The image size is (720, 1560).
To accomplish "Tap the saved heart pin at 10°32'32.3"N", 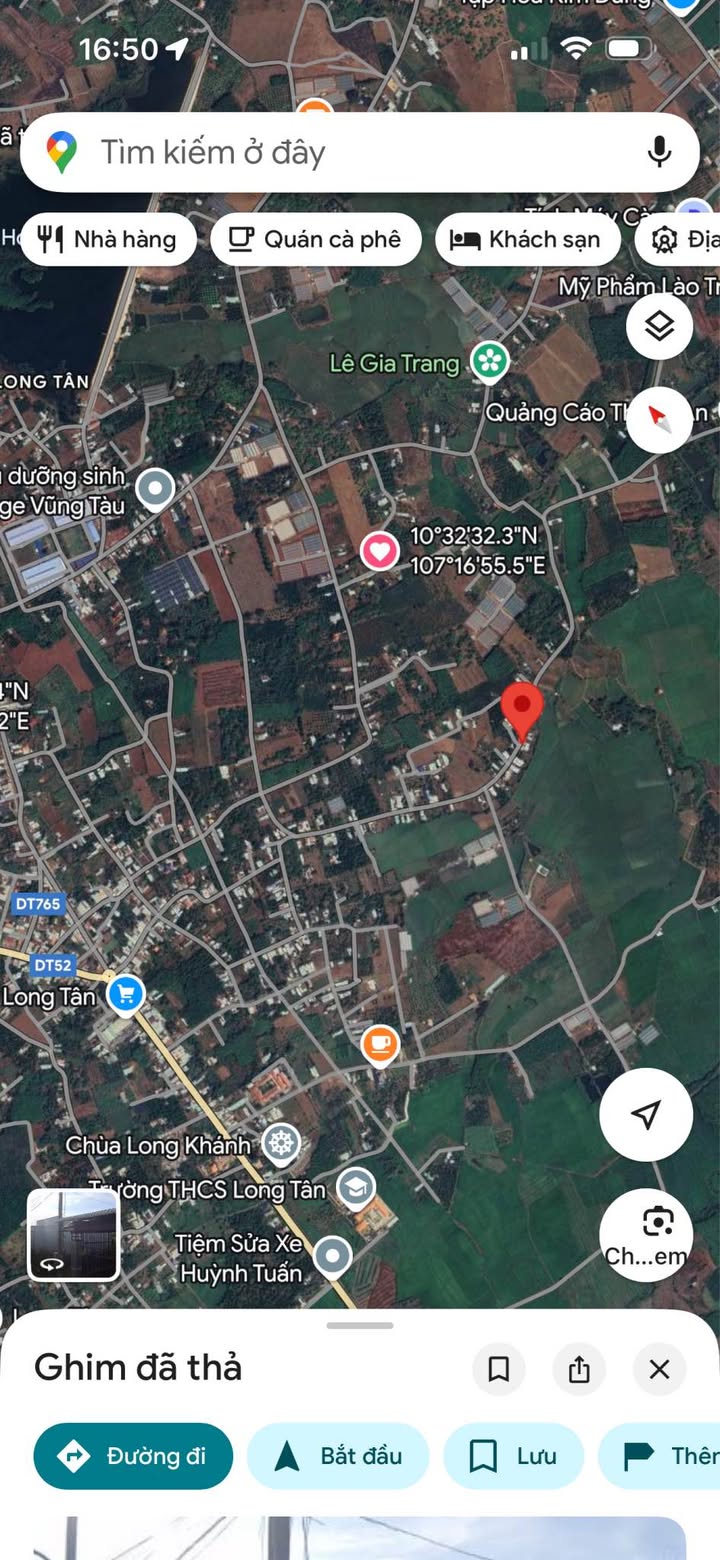I will [380, 551].
